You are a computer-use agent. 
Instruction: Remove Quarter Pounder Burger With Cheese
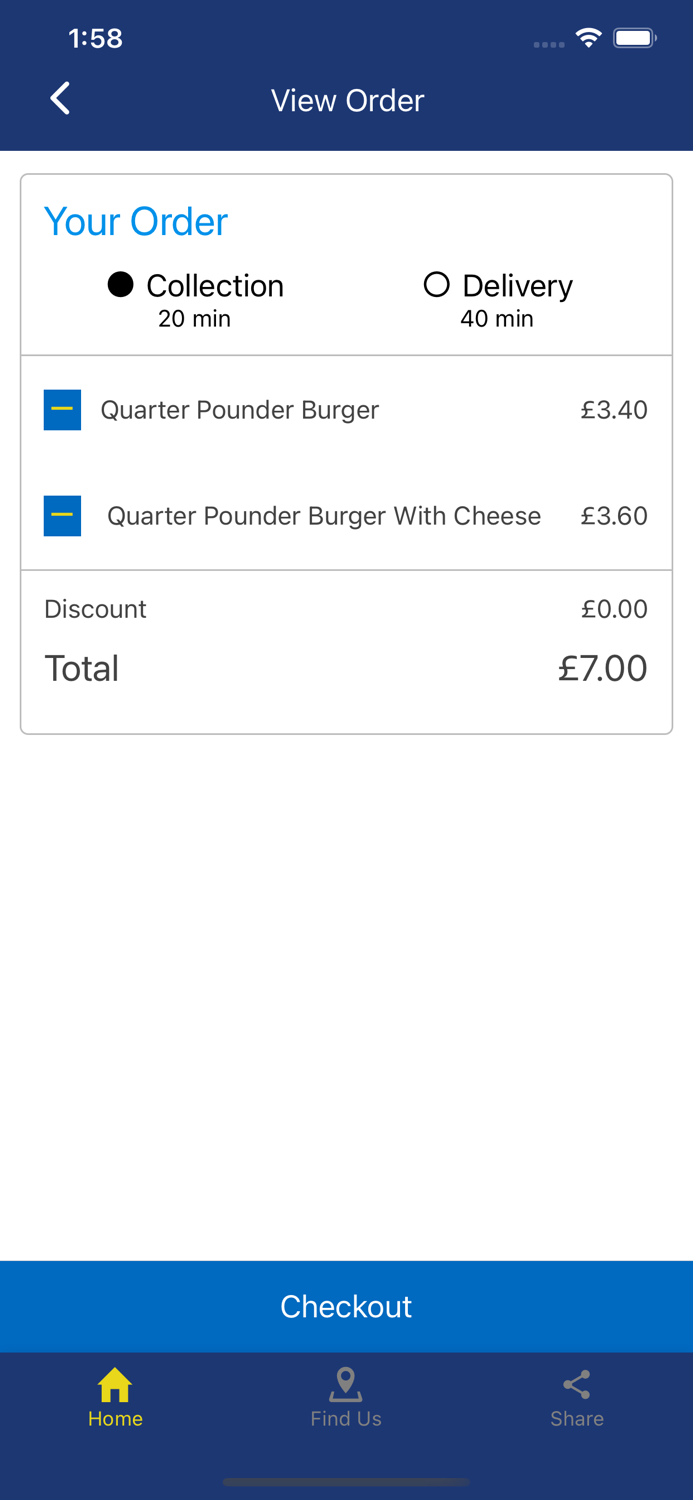62,516
